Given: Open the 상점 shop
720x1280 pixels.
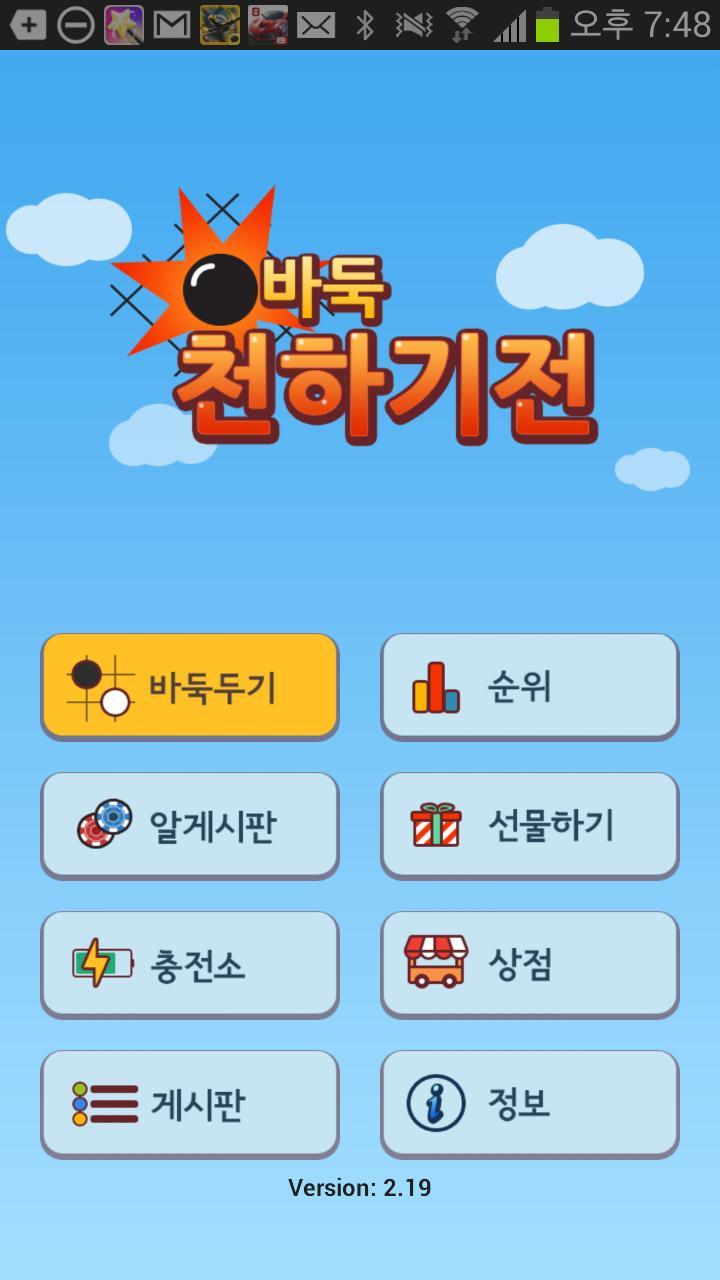Looking at the screenshot, I should (529, 964).
